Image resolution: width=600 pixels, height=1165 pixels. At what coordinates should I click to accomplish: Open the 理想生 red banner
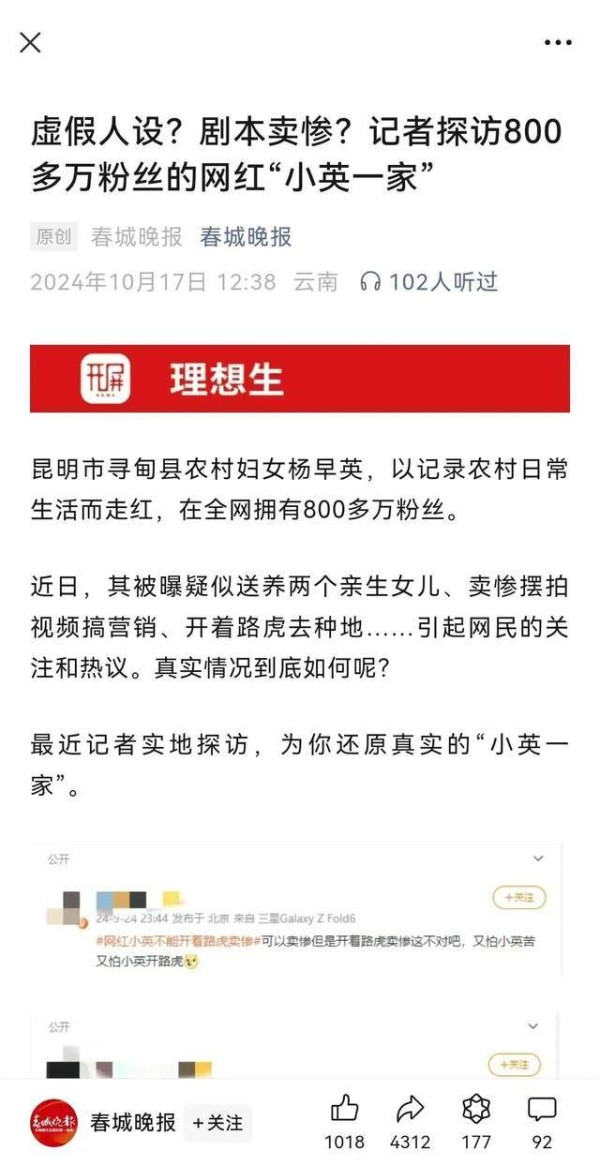point(300,378)
